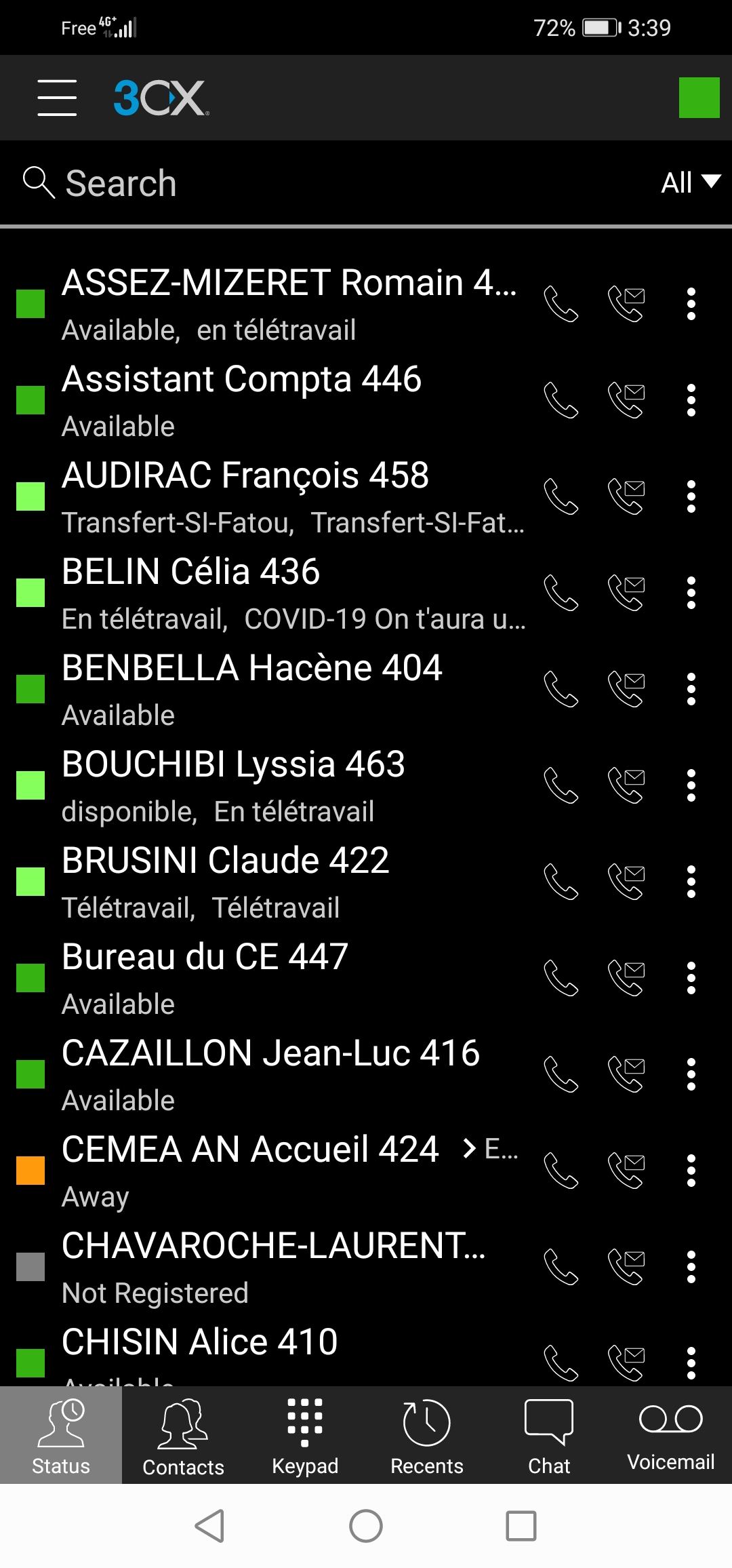Call CAZAILLON Jean-Luc 416

click(561, 1074)
